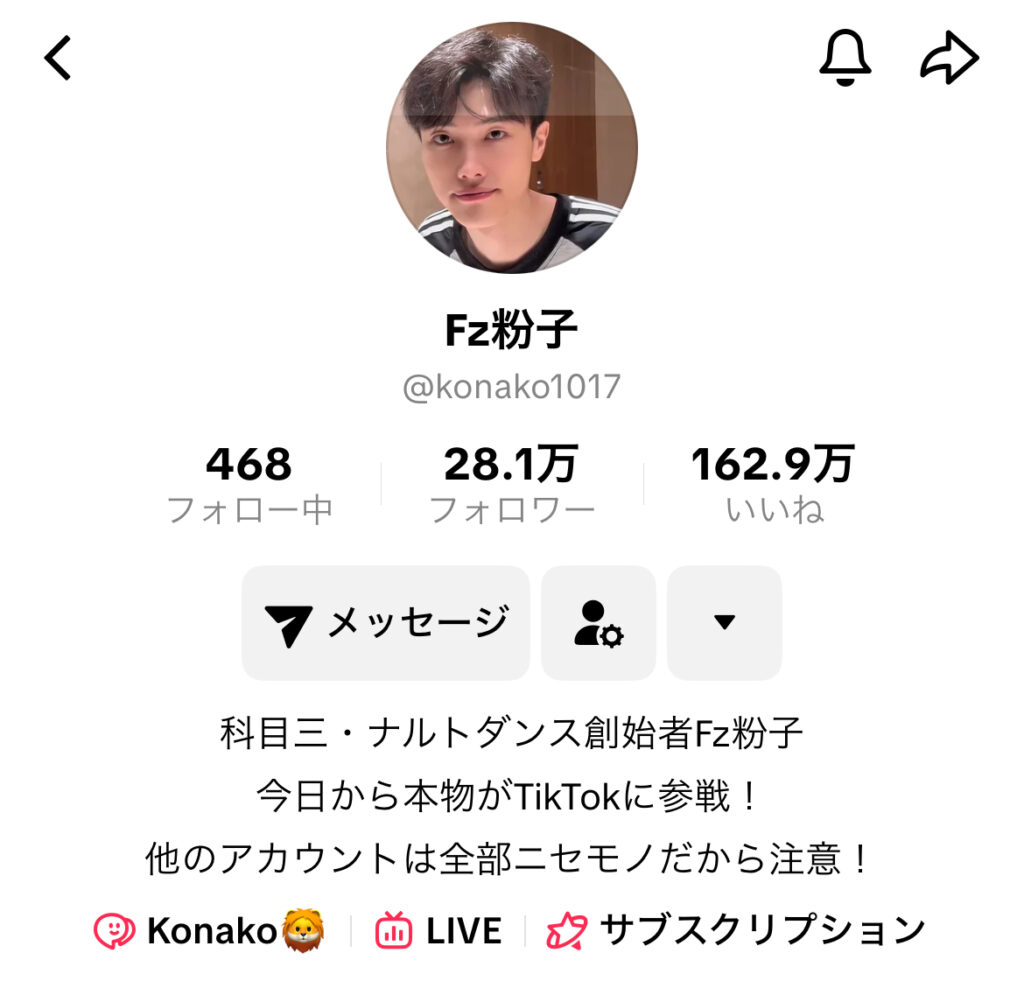Screen dimensions: 1024x981
Task: Tap the 162.9万 いいね count
Action: [x=773, y=485]
